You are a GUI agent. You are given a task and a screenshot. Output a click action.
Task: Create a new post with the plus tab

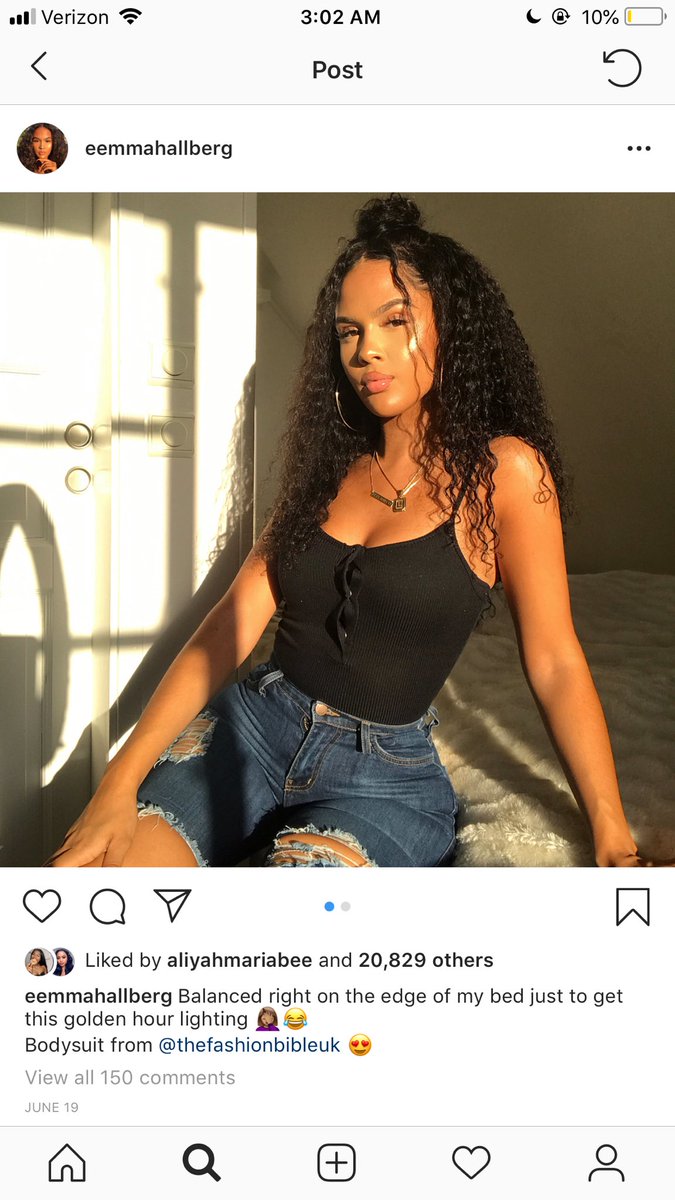337,1162
